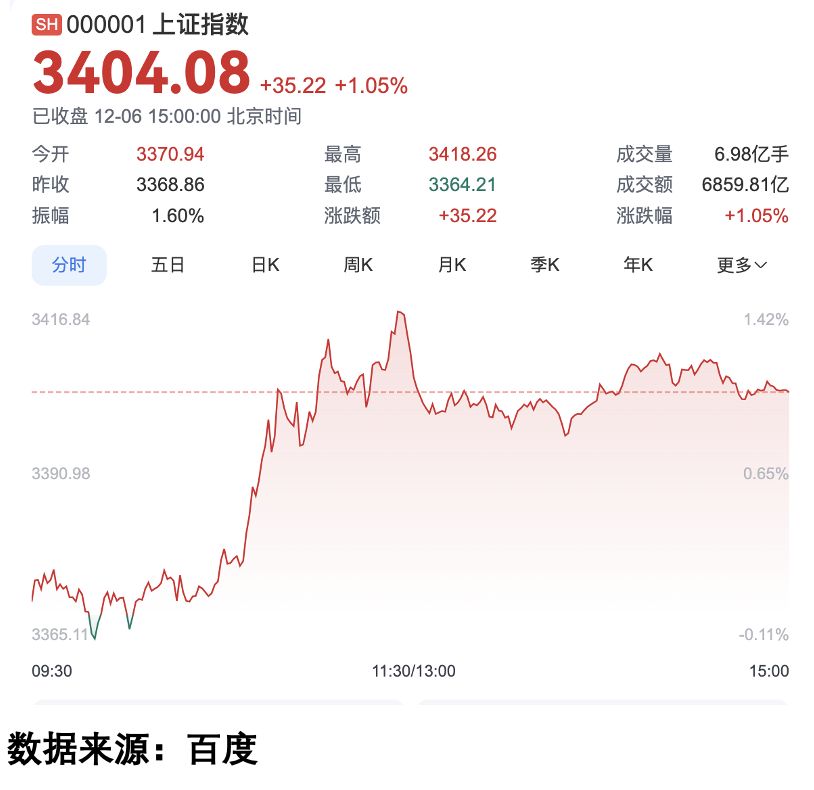The image size is (814, 790).
Task: Switch to the 年K tab
Action: pyautogui.click(x=638, y=265)
